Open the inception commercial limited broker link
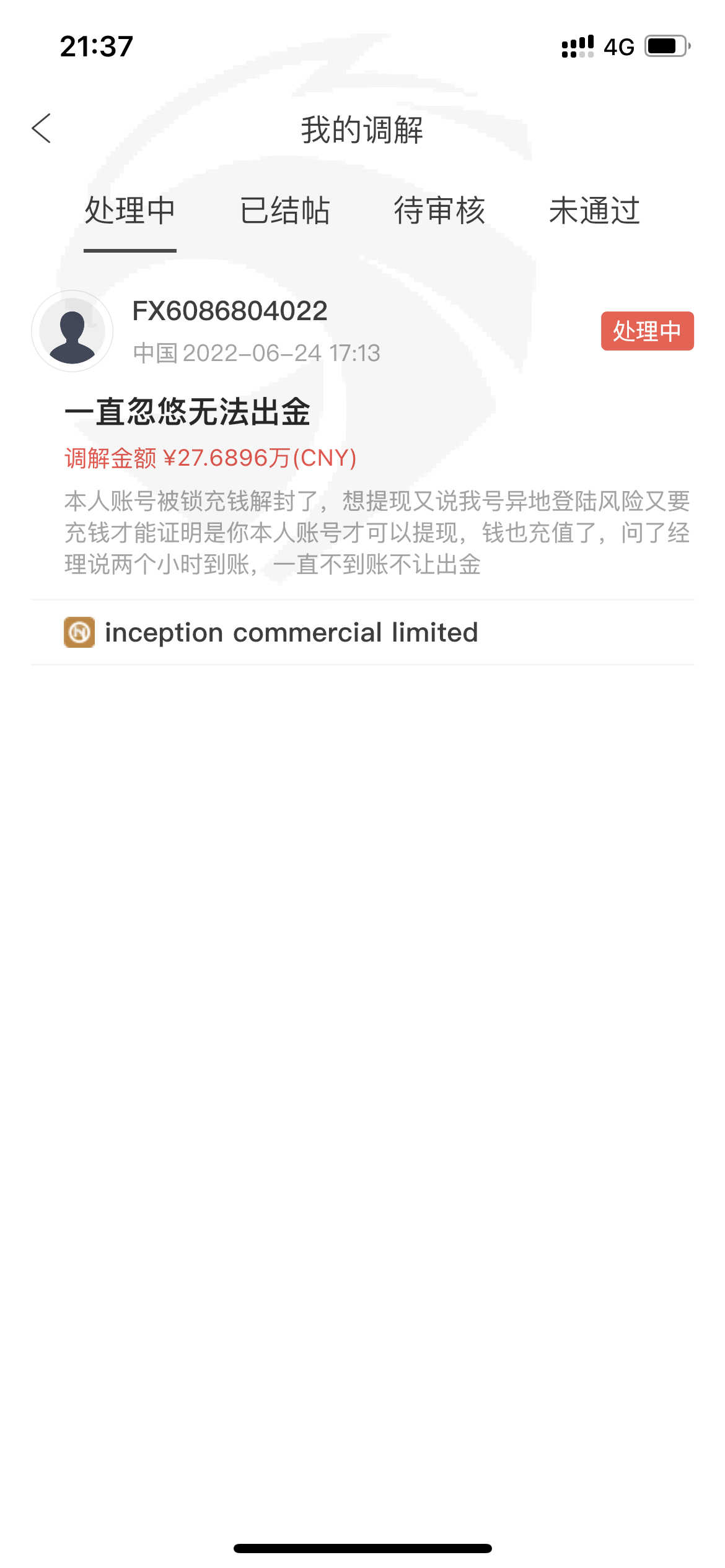 pyautogui.click(x=271, y=632)
